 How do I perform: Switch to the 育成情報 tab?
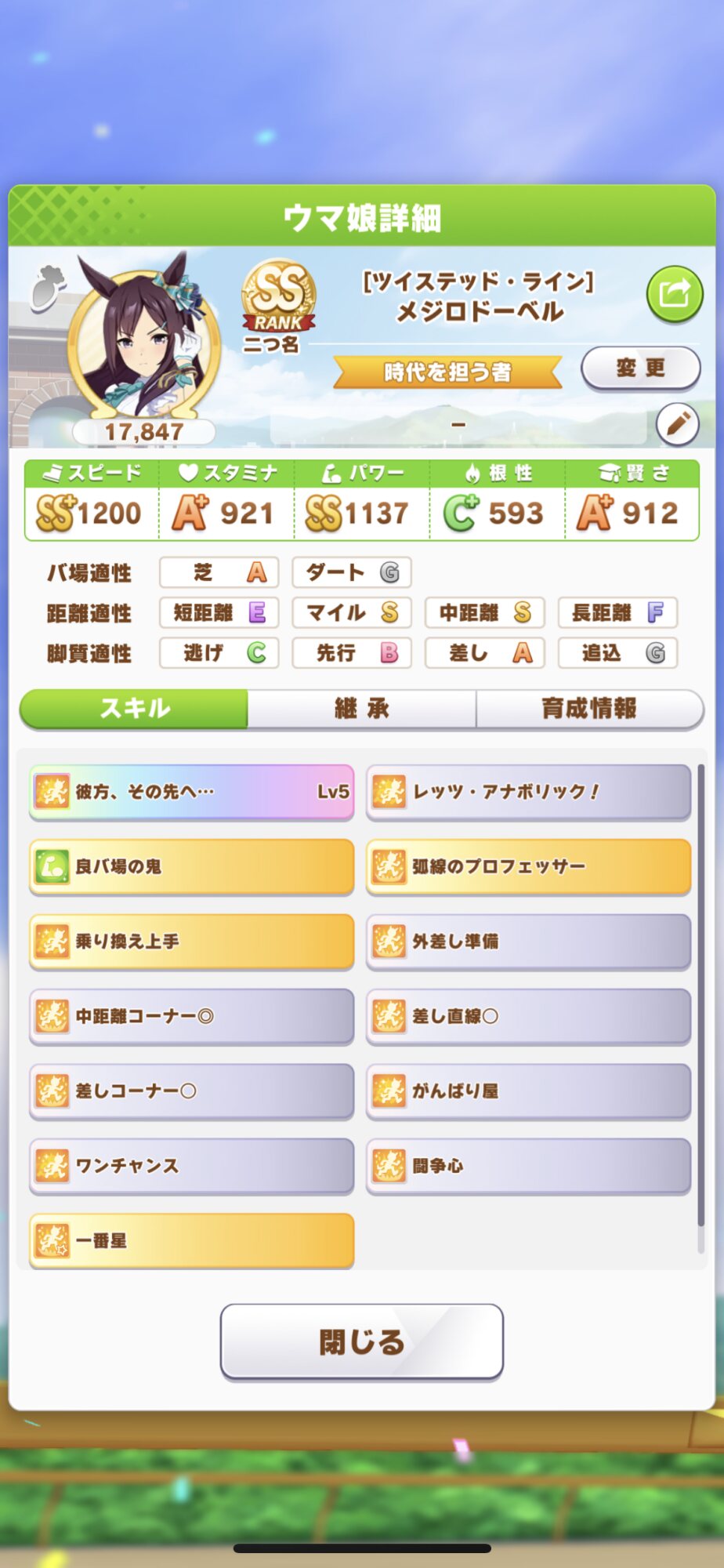click(x=588, y=709)
